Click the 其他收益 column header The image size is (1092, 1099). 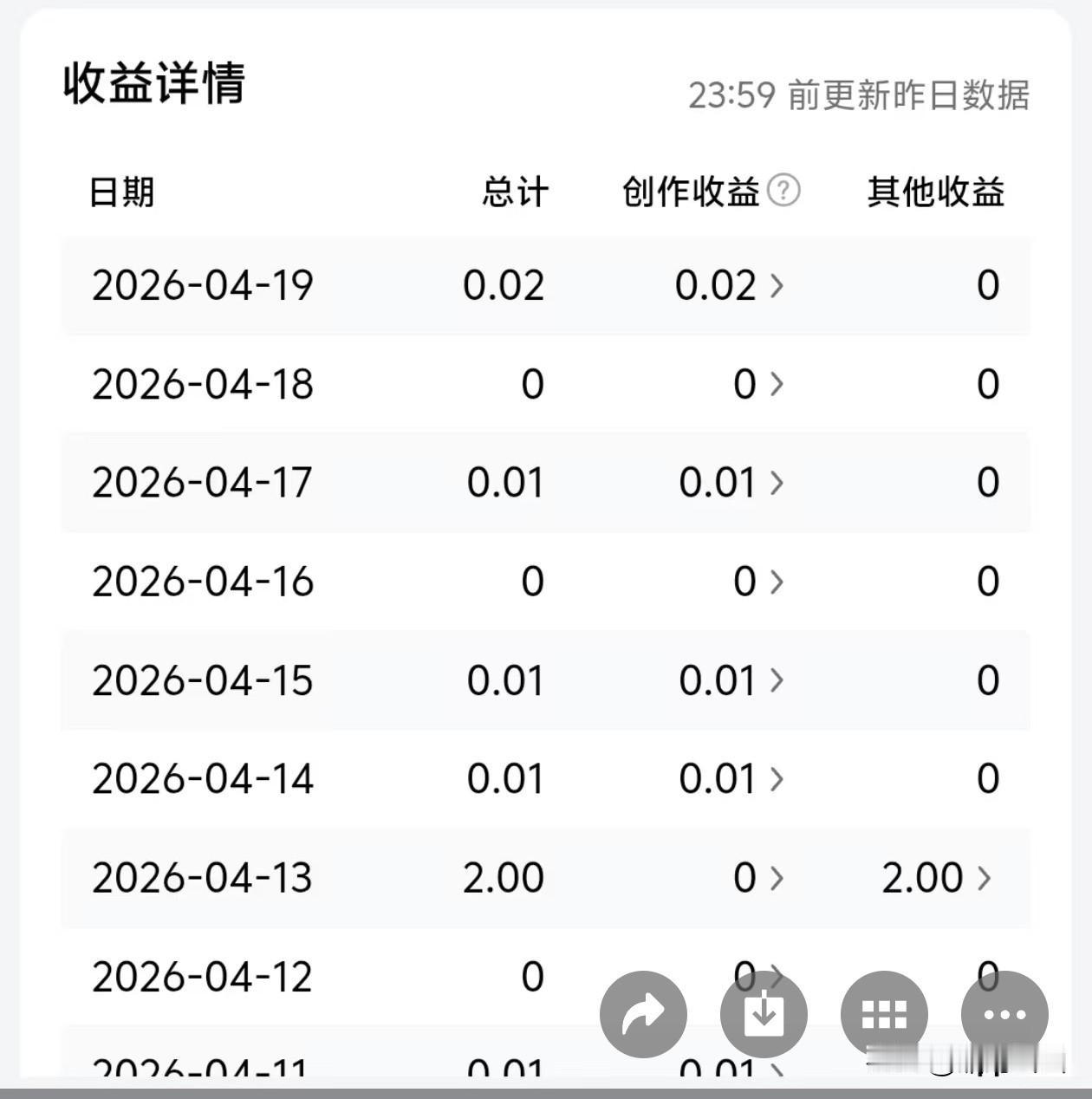pyautogui.click(x=937, y=192)
